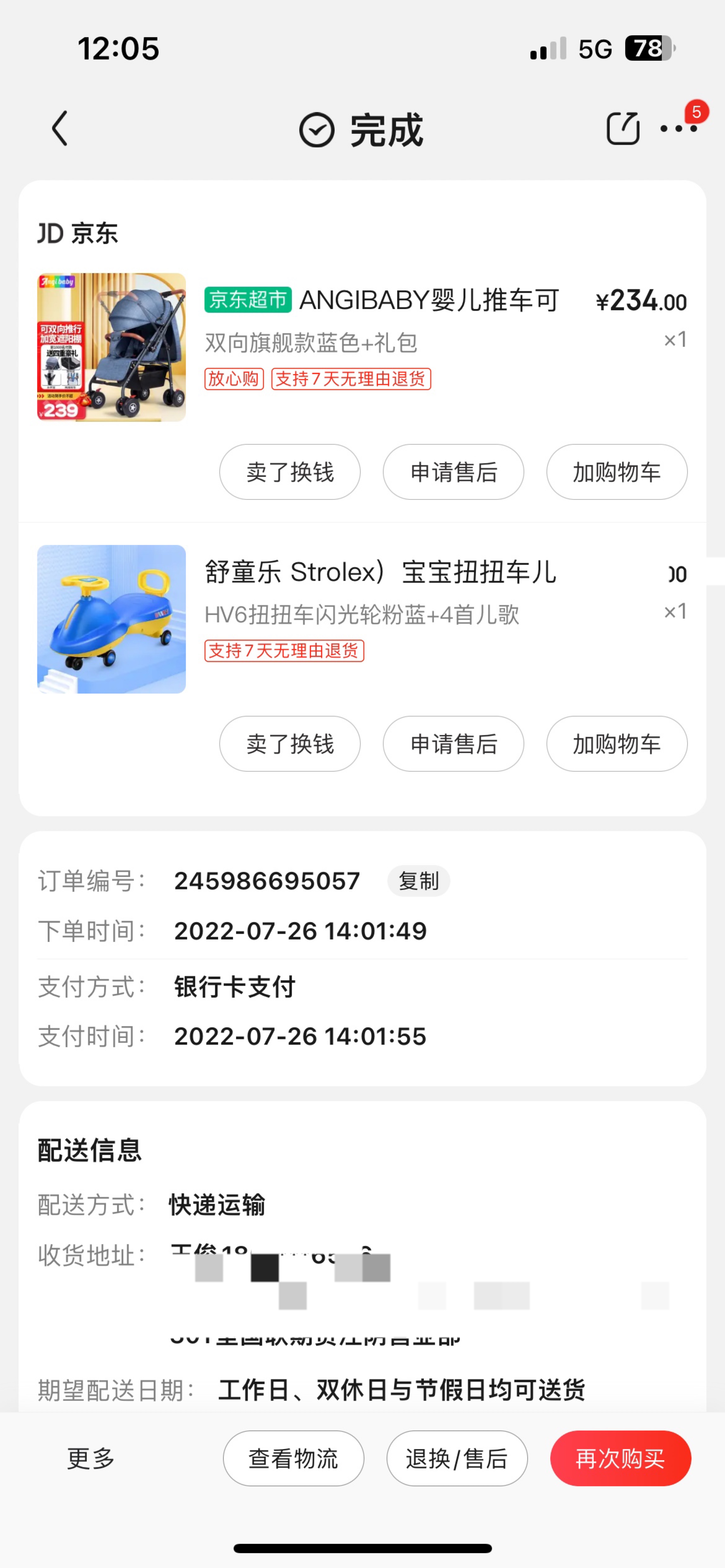Copy the order number with 复制
The width and height of the screenshot is (725, 1568).
[418, 881]
